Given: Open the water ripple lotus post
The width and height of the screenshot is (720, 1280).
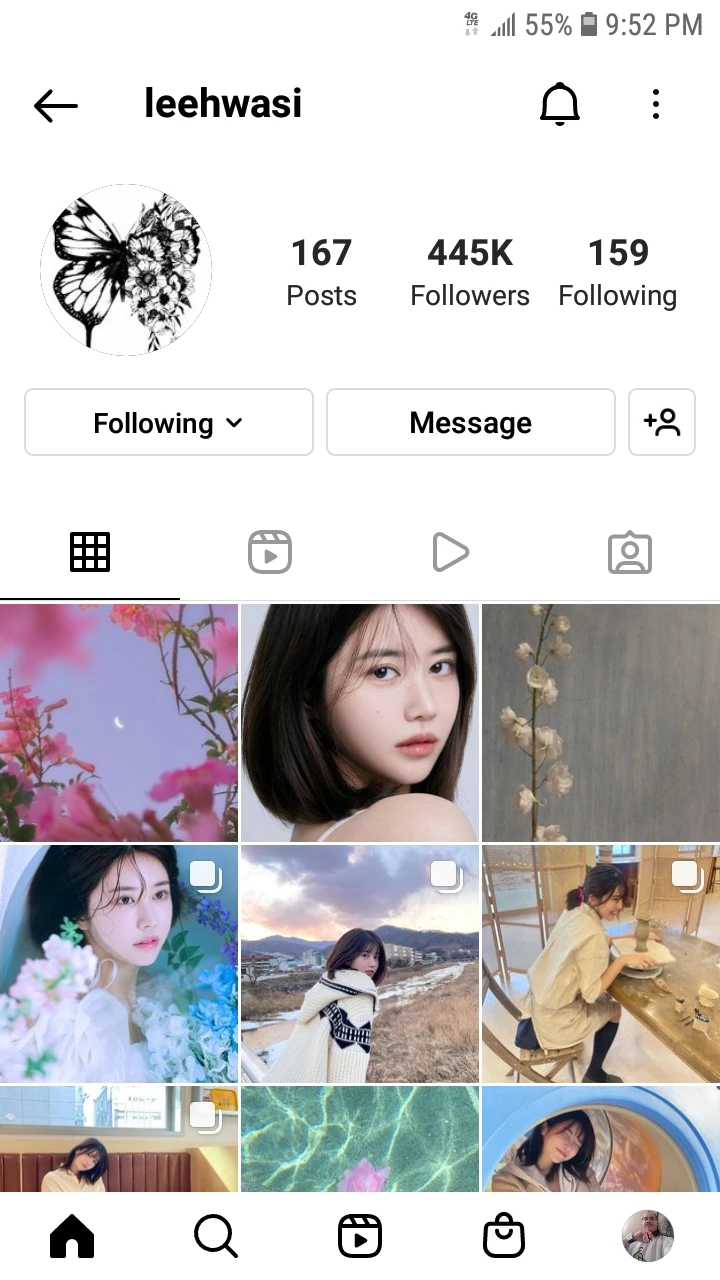Looking at the screenshot, I should 360,1139.
